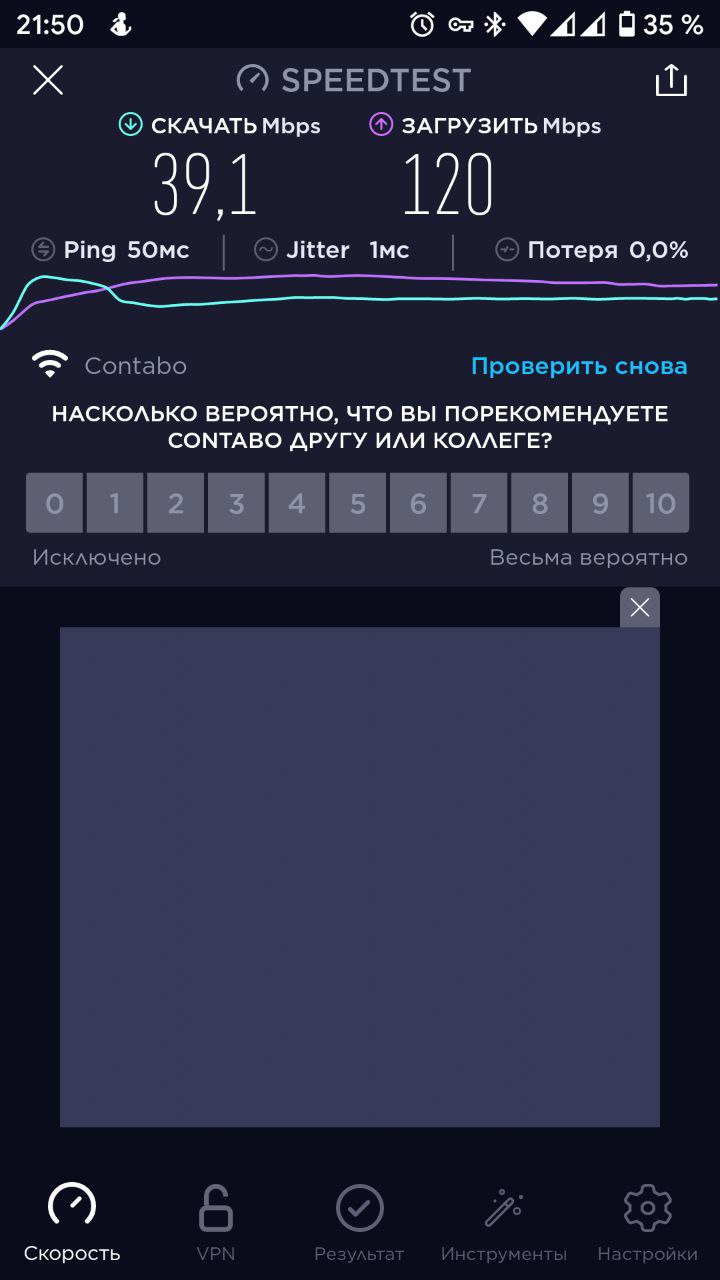The height and width of the screenshot is (1280, 720).
Task: Rate Contabo with score 0
Action: [x=54, y=503]
